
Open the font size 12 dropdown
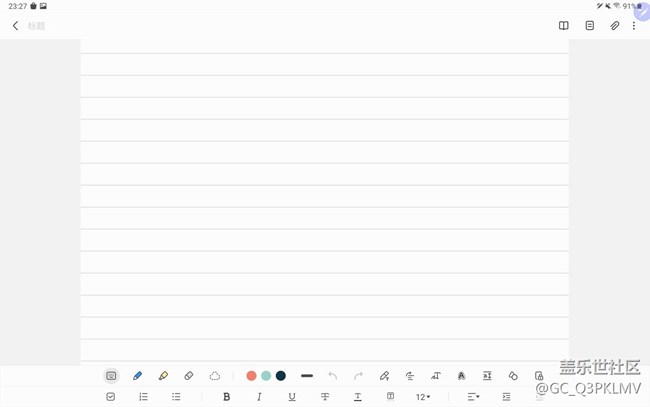coord(423,397)
